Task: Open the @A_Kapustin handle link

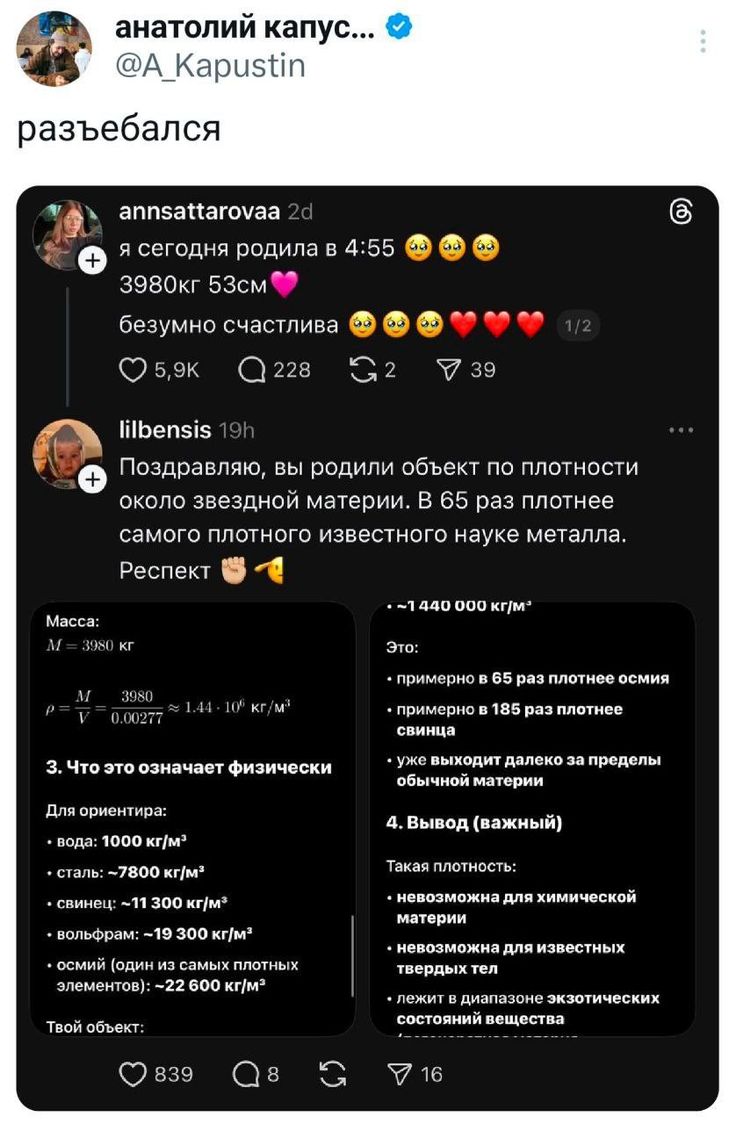Action: coord(210,66)
